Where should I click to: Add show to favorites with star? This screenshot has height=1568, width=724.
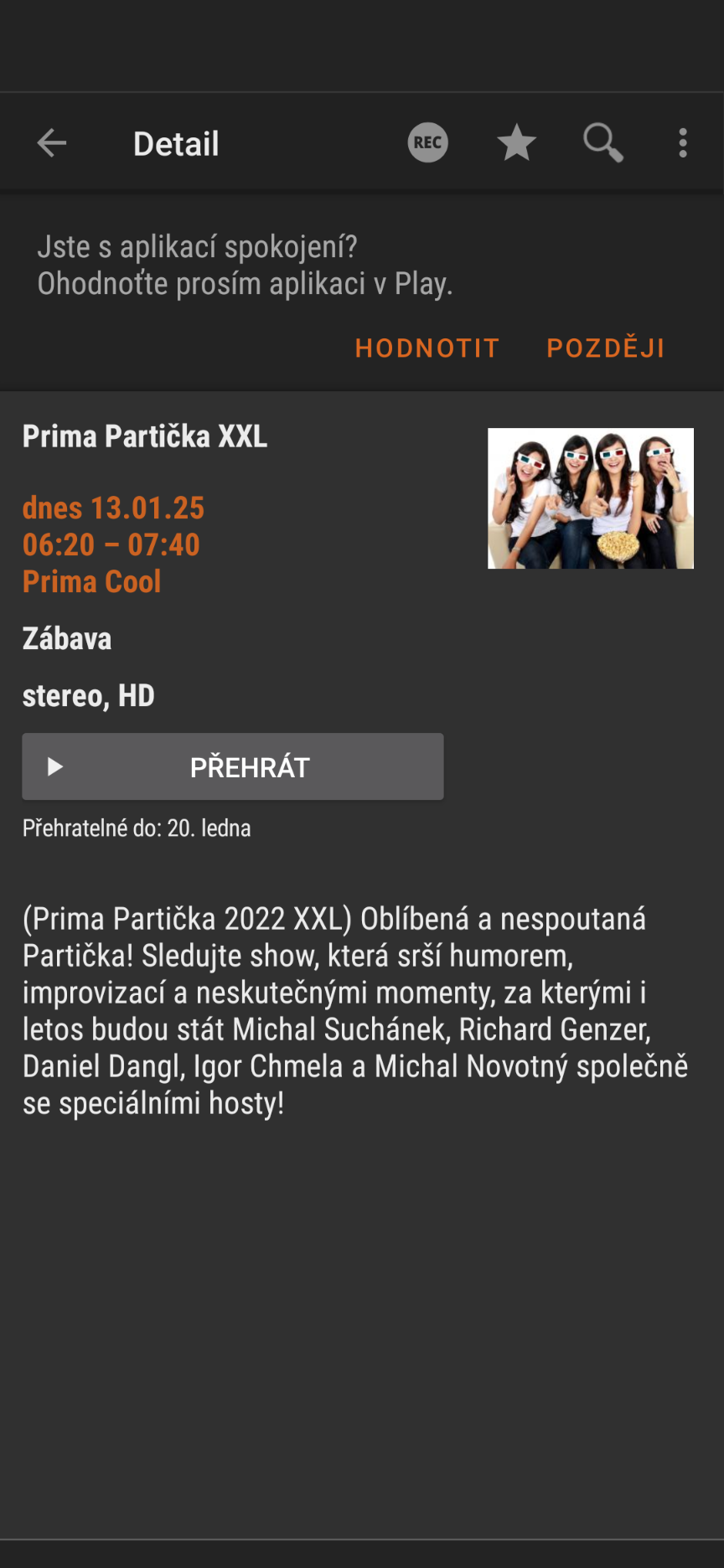point(516,143)
